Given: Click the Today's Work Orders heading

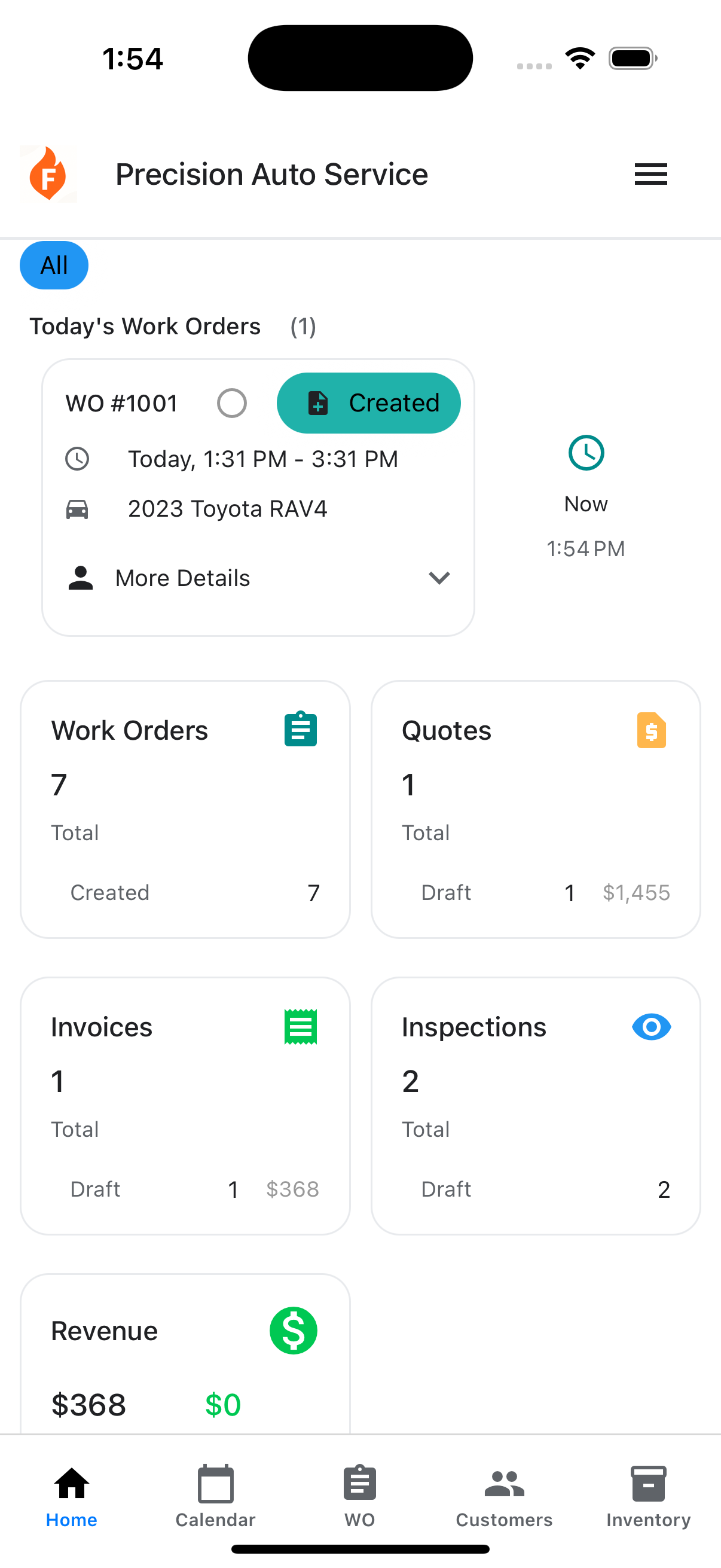Looking at the screenshot, I should click(x=145, y=326).
